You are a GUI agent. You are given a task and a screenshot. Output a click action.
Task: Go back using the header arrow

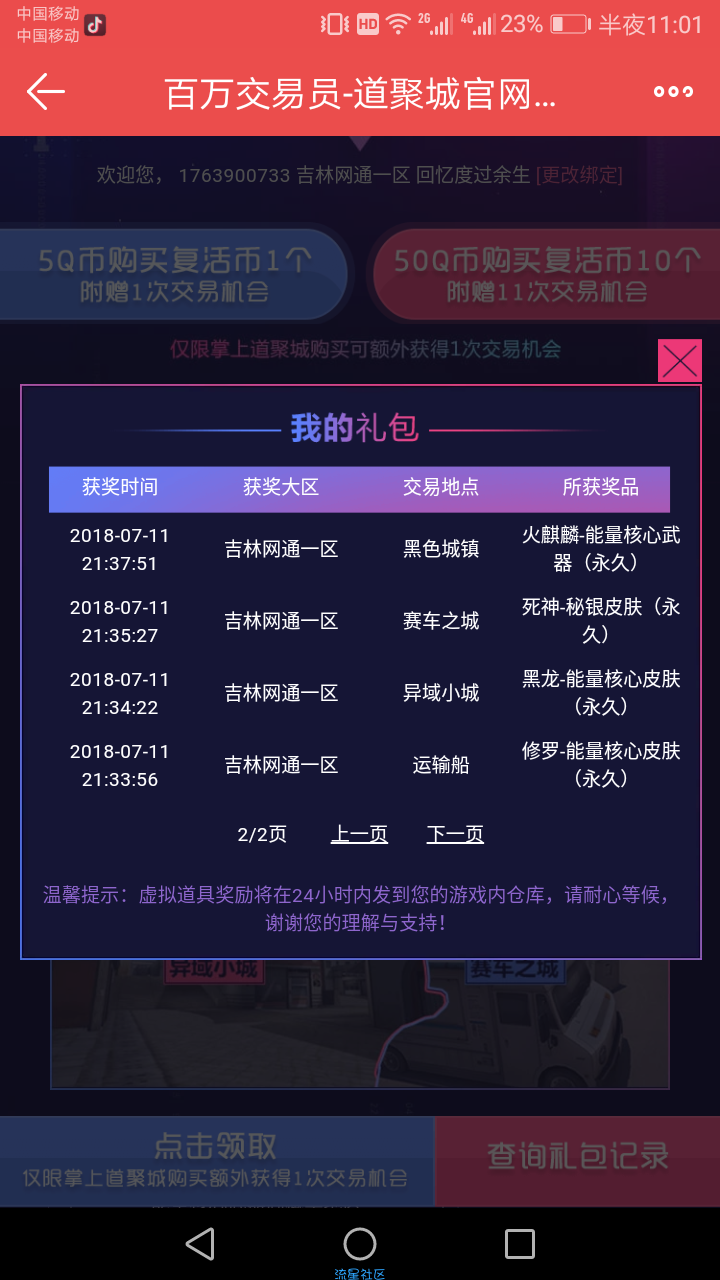[46, 92]
